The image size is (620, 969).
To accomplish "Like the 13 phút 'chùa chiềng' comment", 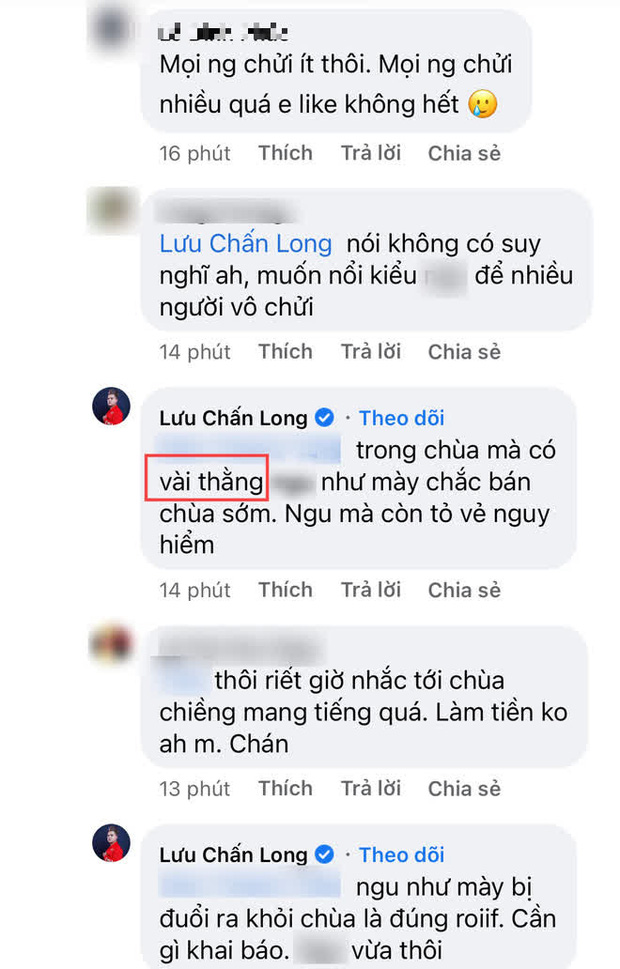I will pos(285,788).
